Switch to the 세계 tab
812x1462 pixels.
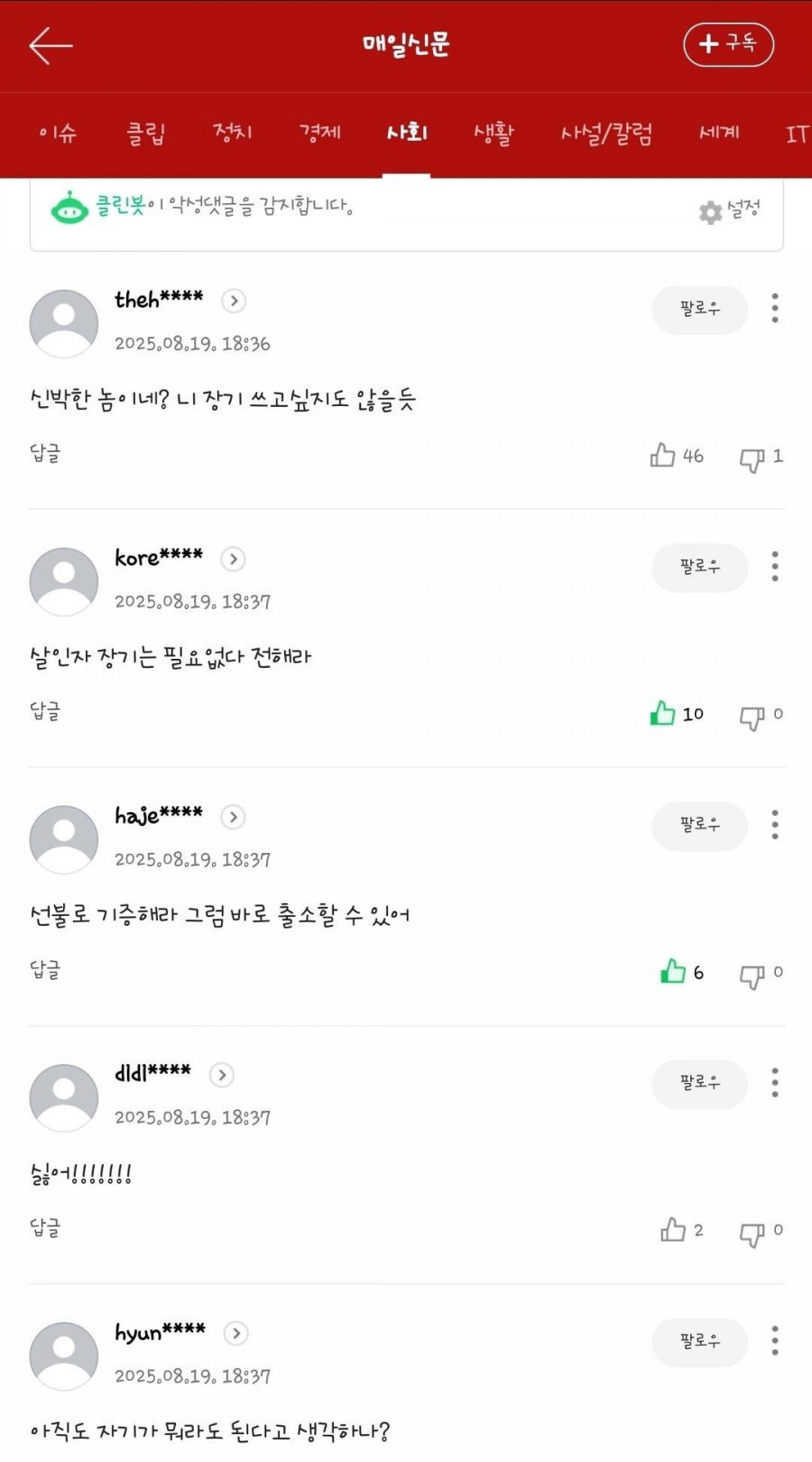[x=719, y=134]
